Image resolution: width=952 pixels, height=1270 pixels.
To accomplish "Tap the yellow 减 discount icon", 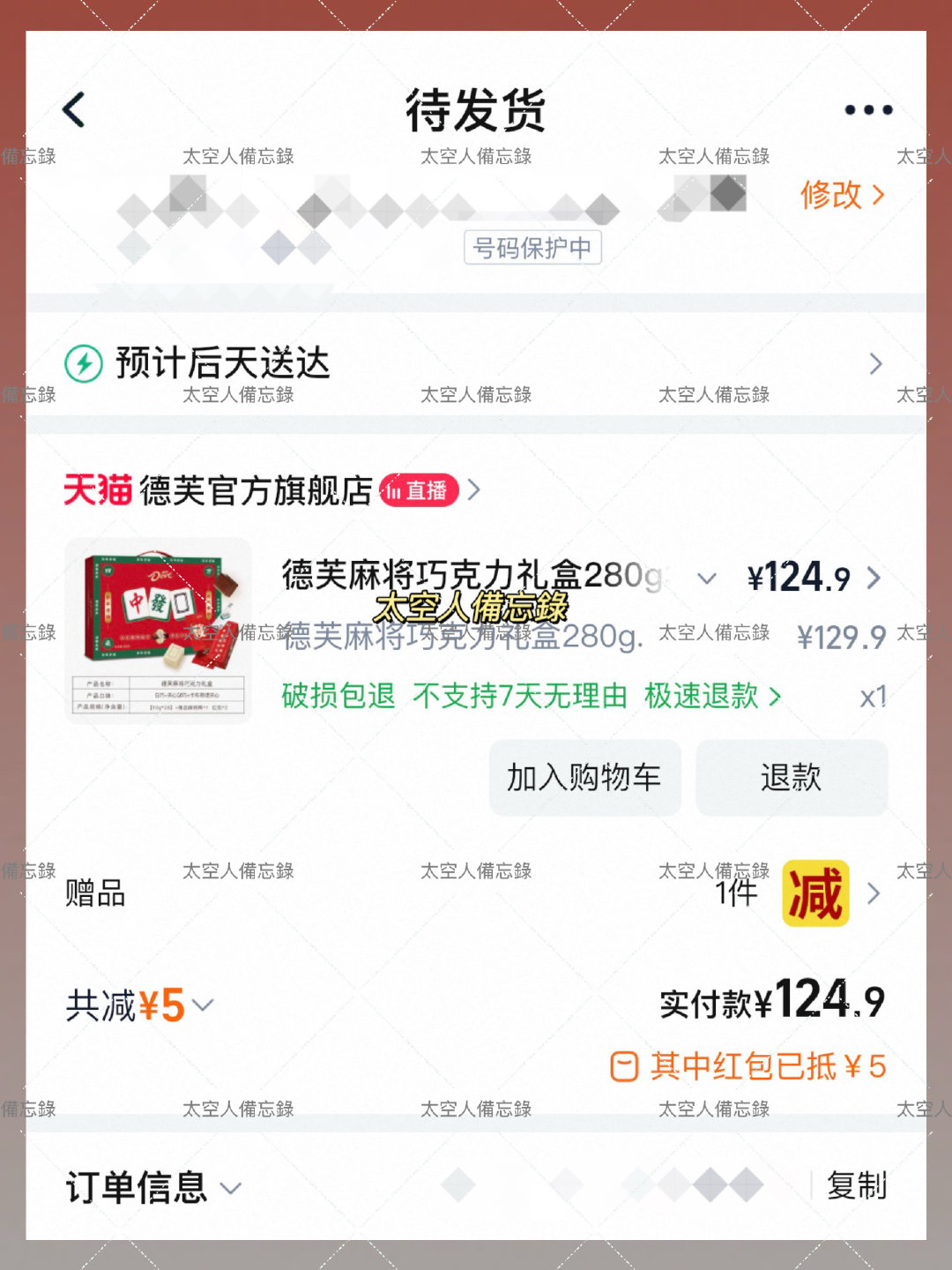I will 814,893.
